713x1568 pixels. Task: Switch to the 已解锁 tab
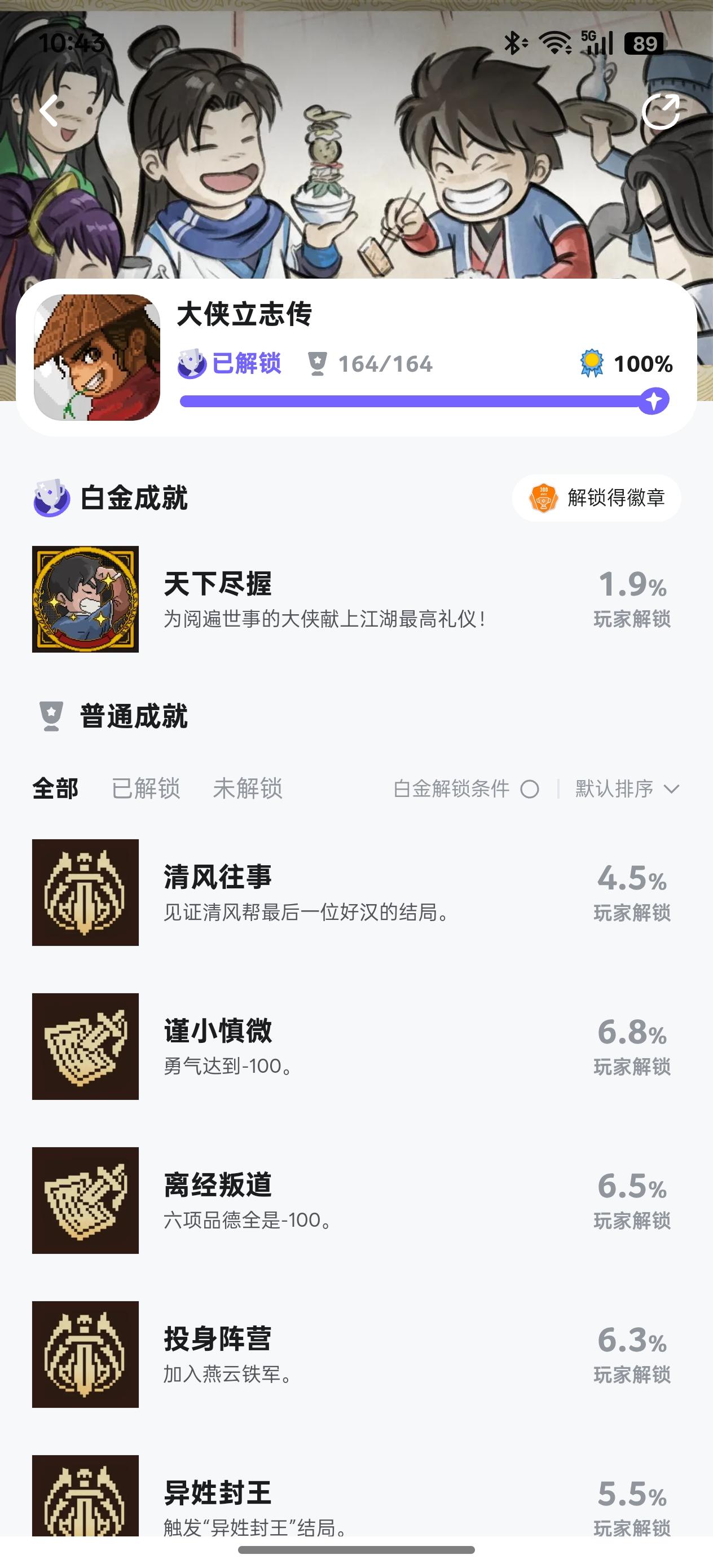[x=146, y=789]
